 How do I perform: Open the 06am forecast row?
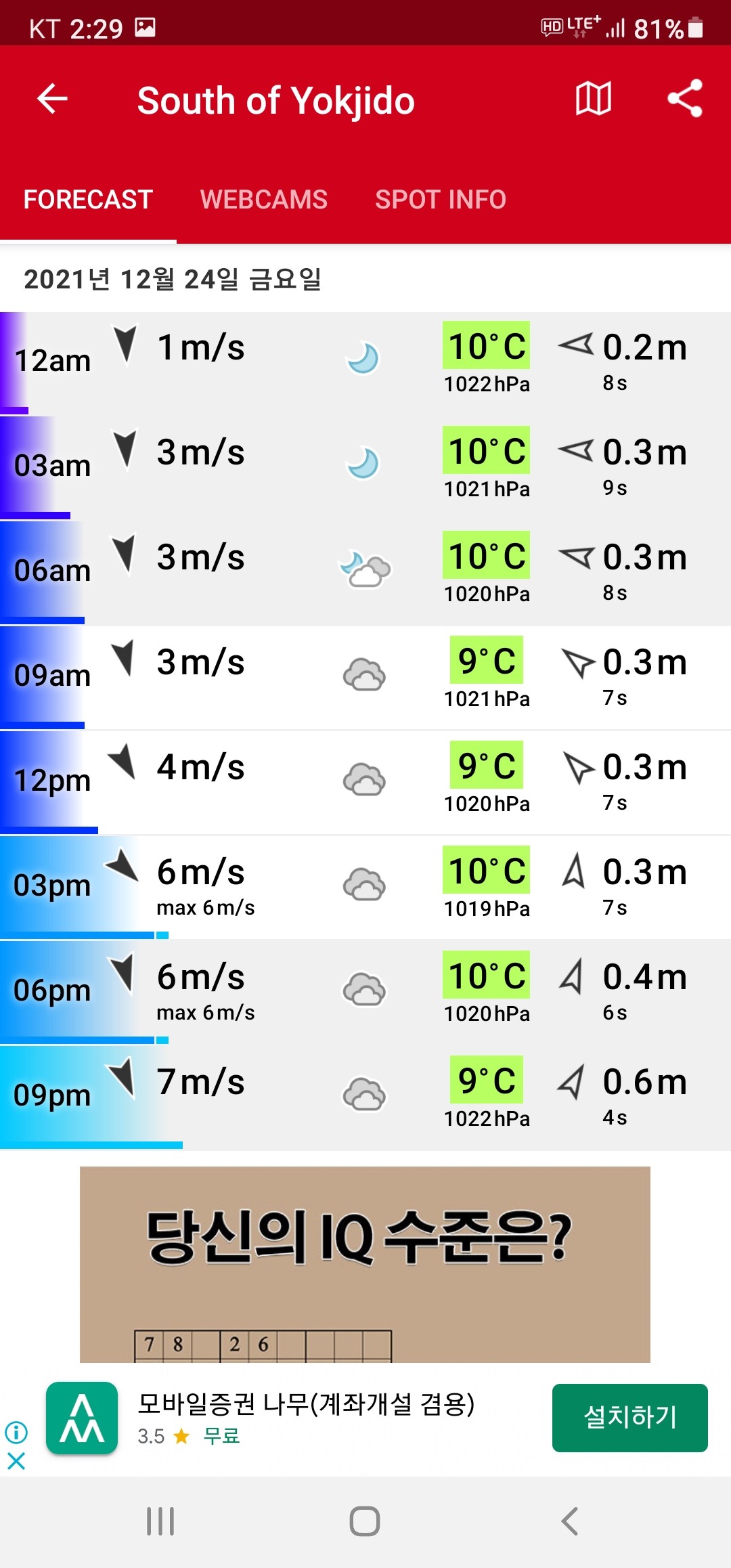click(365, 572)
